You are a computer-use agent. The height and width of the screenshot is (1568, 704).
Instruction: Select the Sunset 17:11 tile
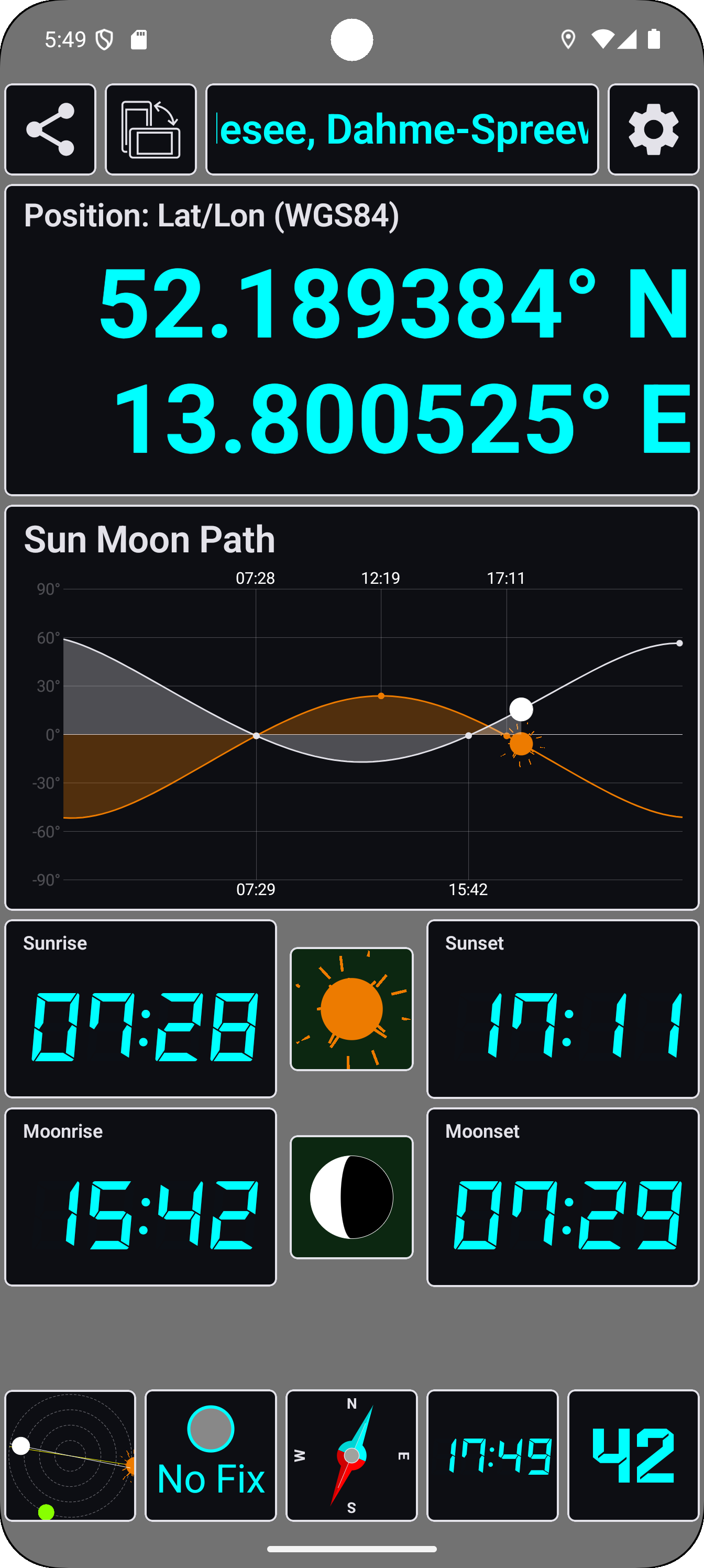click(562, 1009)
